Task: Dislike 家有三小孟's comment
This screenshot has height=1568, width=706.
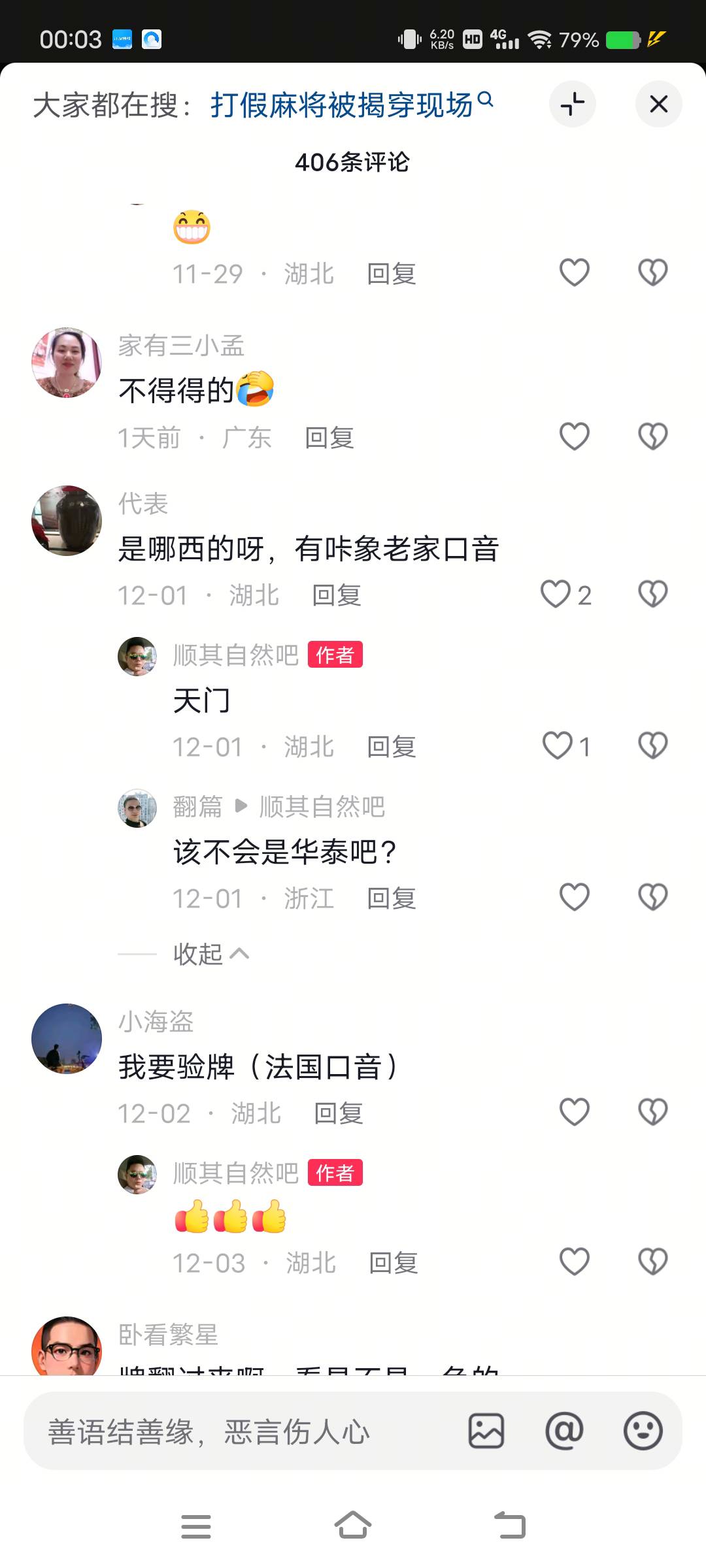Action: click(x=652, y=436)
